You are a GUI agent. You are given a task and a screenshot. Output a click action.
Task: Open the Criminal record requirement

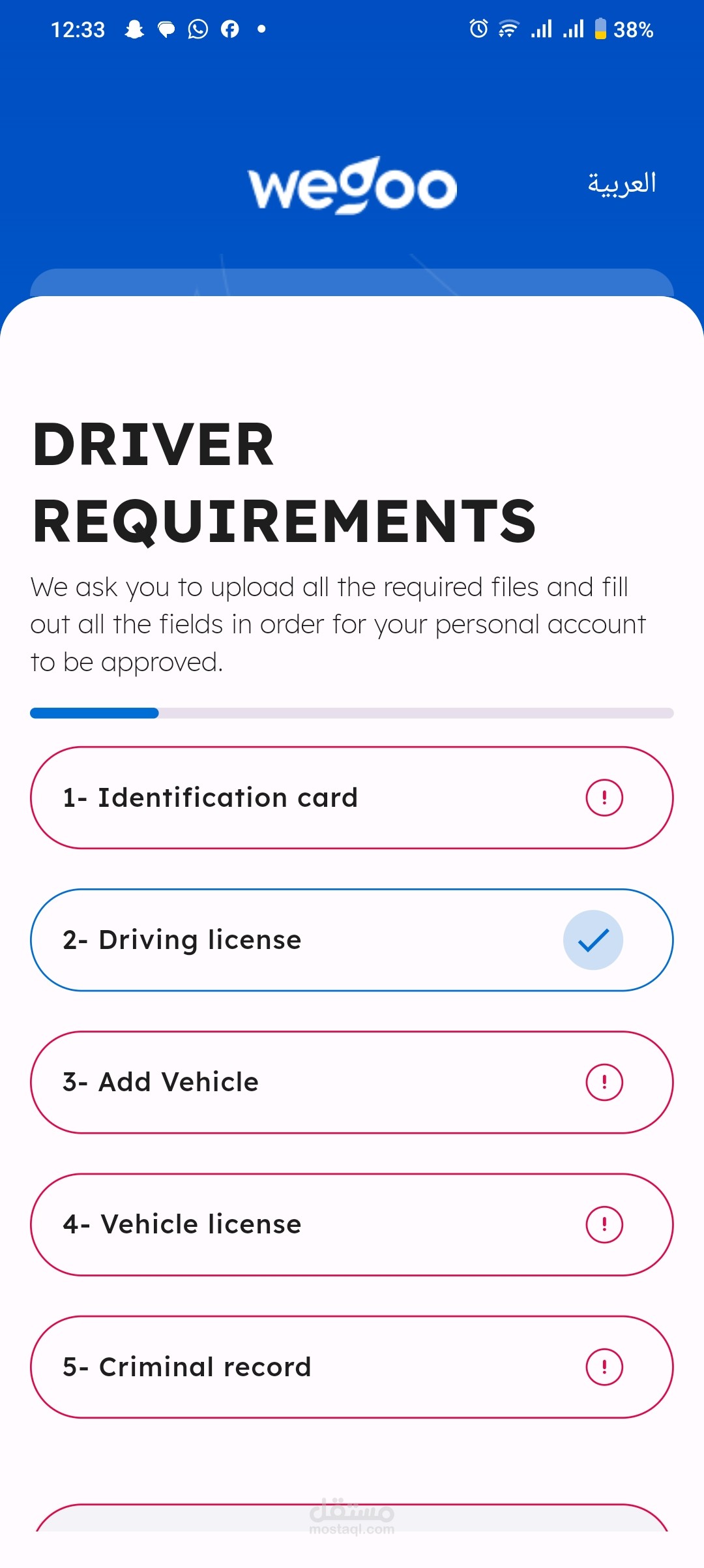click(x=351, y=1366)
